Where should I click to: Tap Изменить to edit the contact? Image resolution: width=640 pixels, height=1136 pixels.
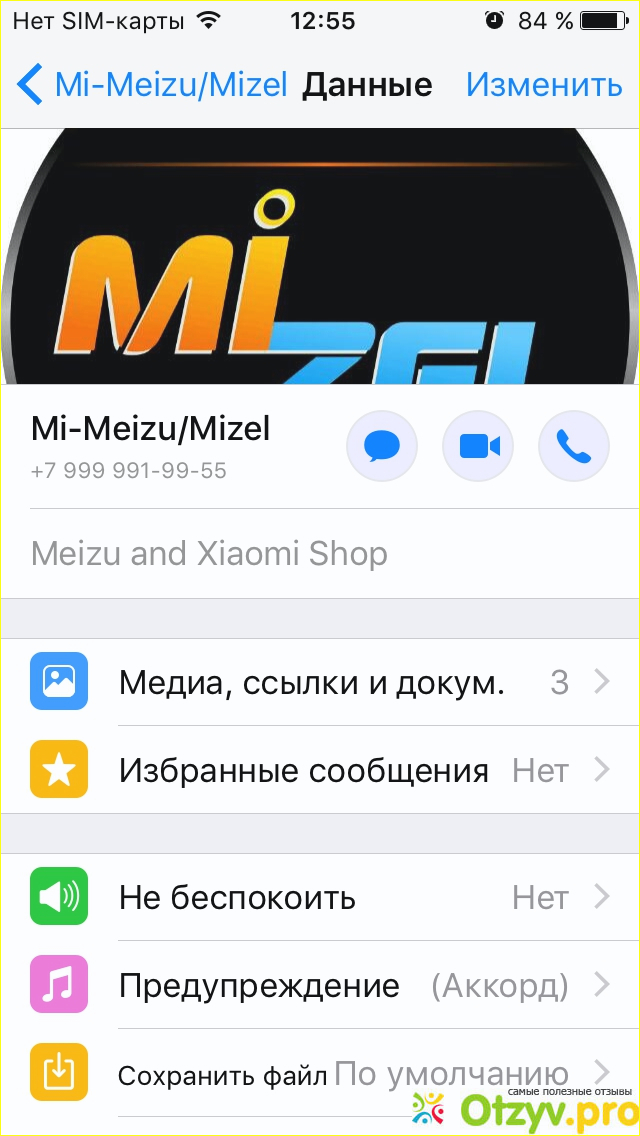pos(543,85)
